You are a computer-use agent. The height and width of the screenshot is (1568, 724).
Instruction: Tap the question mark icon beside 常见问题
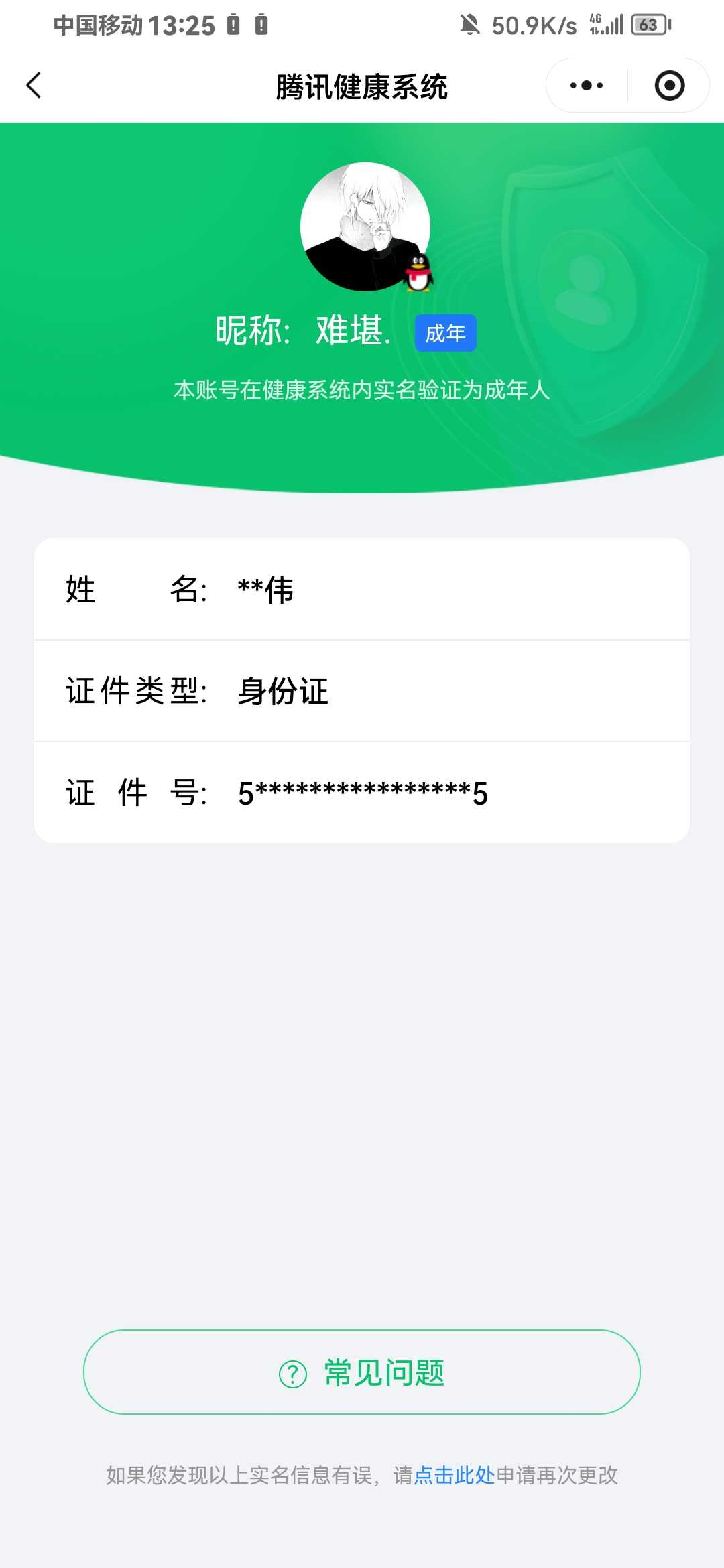[291, 1372]
